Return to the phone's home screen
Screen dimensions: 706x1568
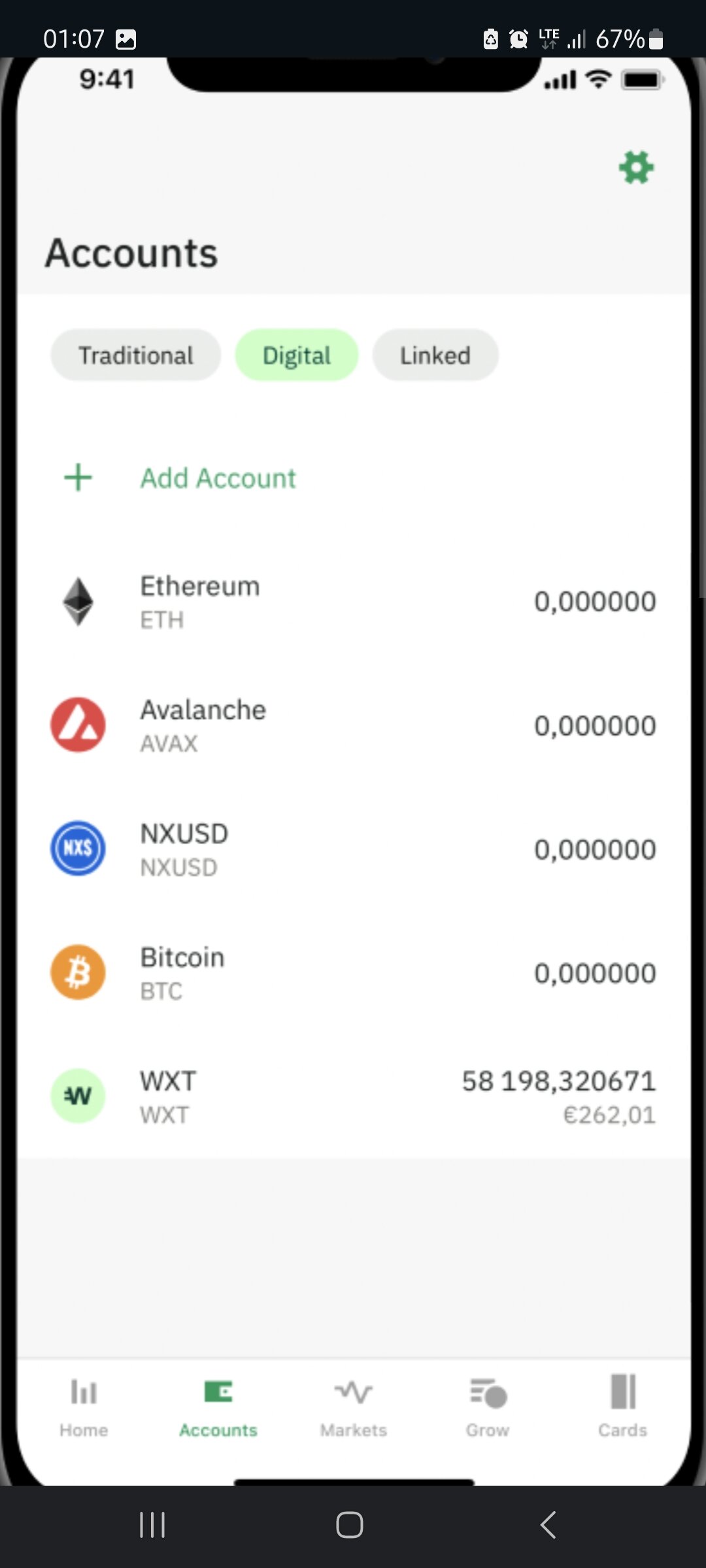pos(350,1525)
